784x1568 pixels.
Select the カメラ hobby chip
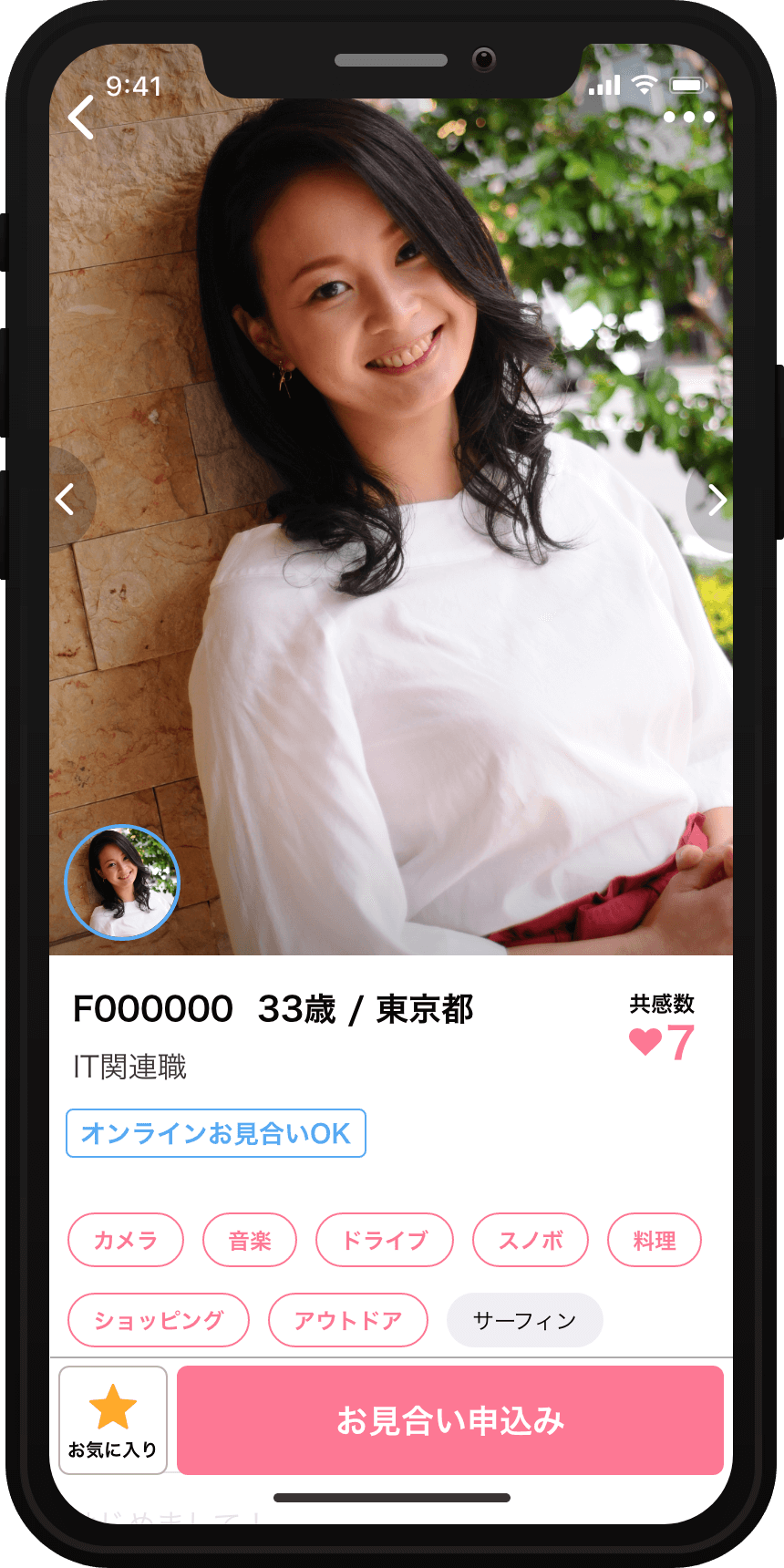tap(126, 1240)
